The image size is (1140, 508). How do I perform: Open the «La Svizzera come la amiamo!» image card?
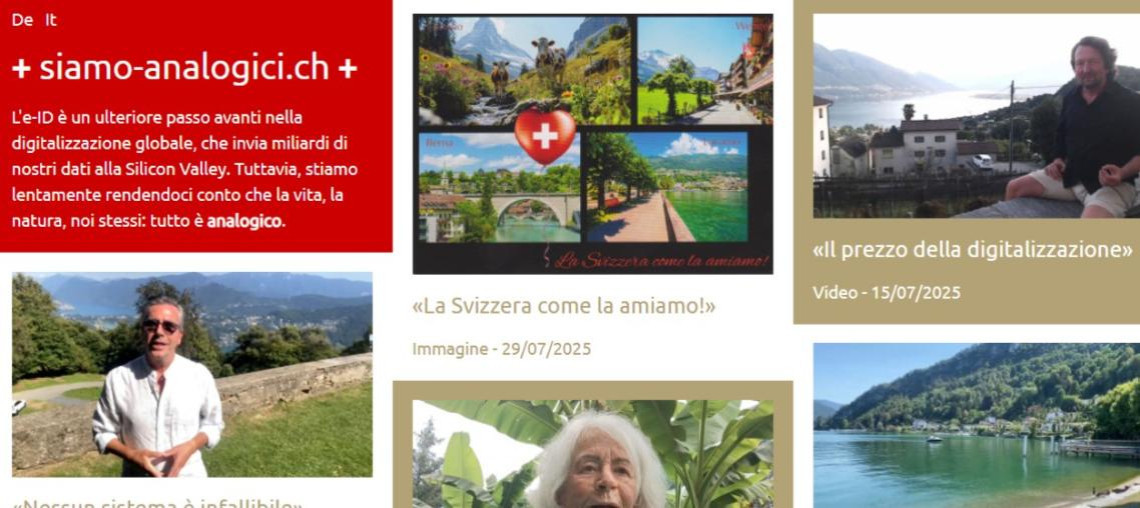592,144
